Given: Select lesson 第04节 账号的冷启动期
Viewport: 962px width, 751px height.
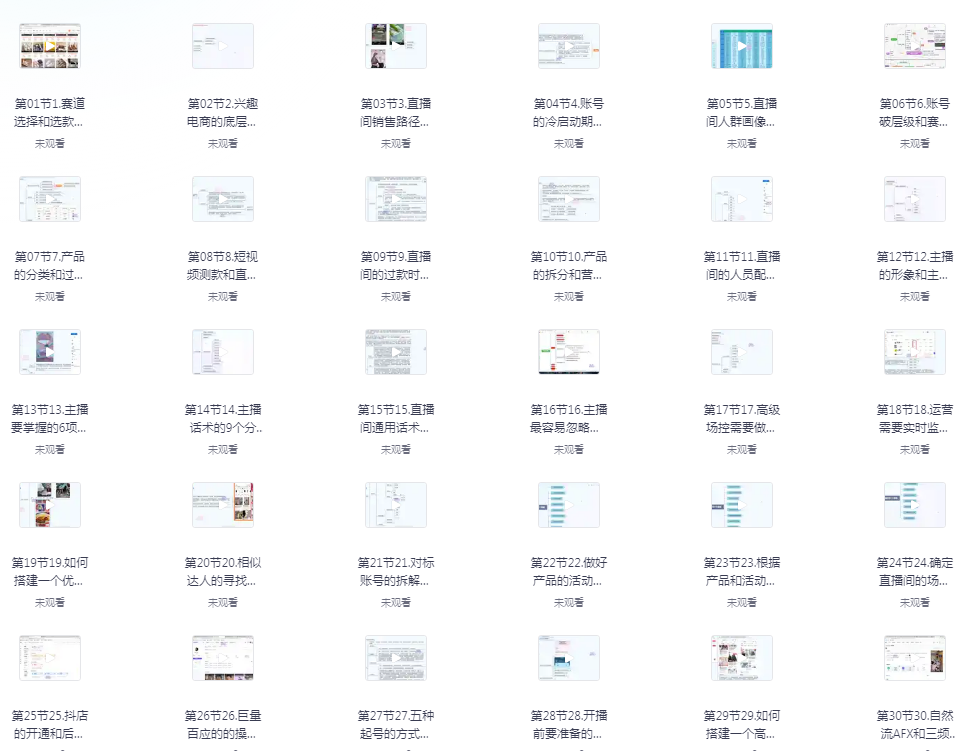Looking at the screenshot, I should coord(569,46).
